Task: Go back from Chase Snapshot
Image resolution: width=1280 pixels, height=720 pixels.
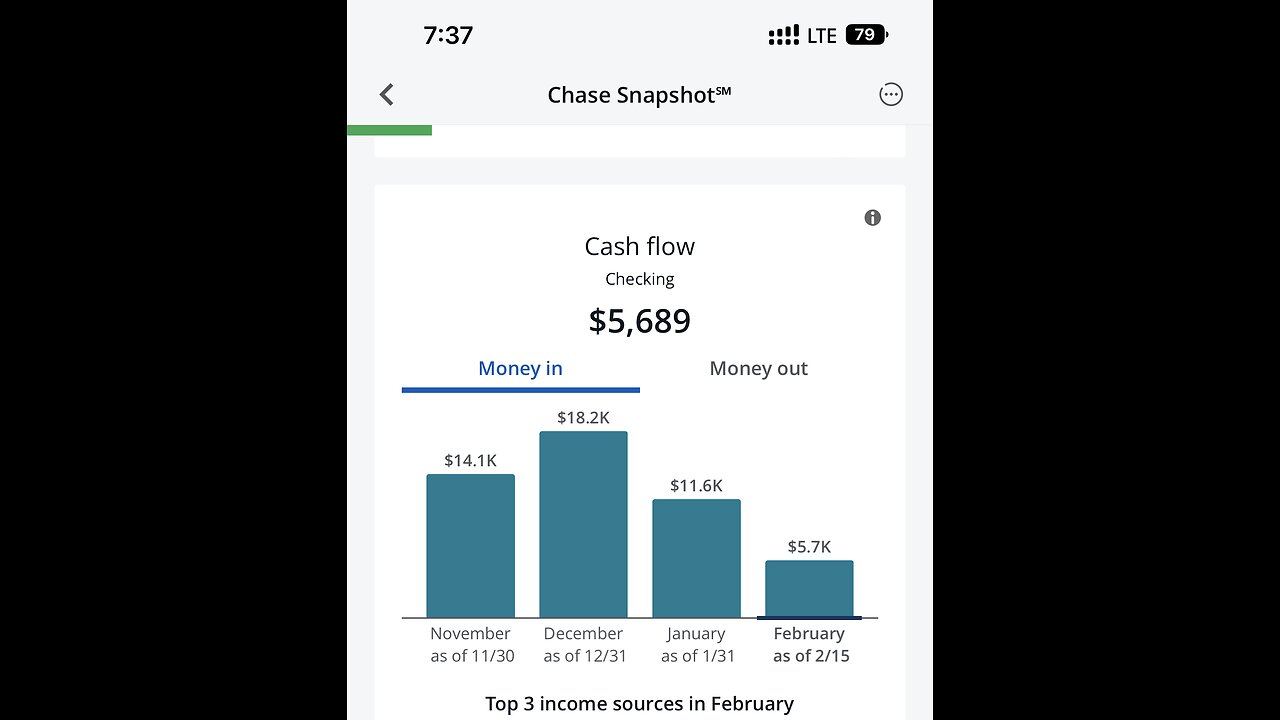Action: pyautogui.click(x=387, y=95)
